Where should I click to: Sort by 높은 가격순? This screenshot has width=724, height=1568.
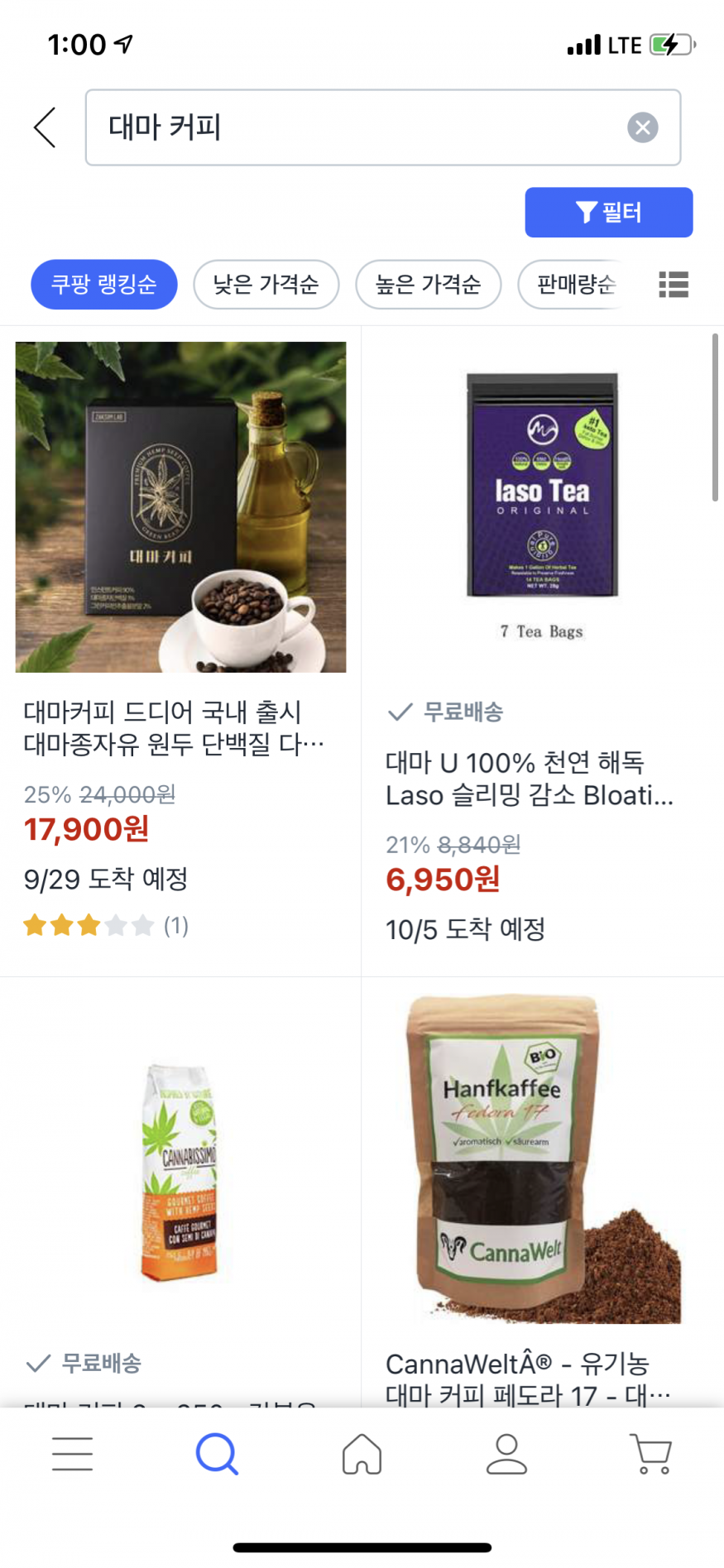(x=428, y=285)
